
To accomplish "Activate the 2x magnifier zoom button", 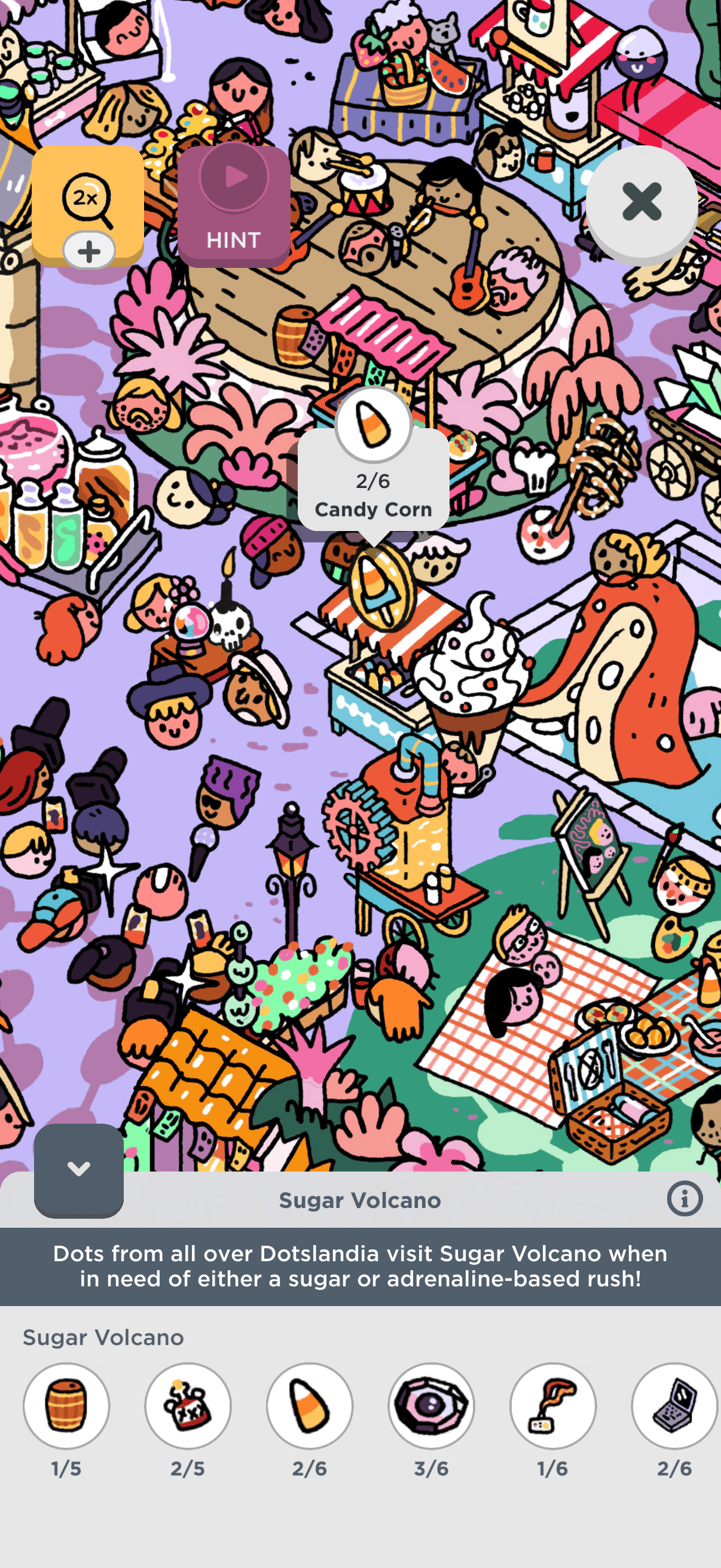I will point(87,200).
